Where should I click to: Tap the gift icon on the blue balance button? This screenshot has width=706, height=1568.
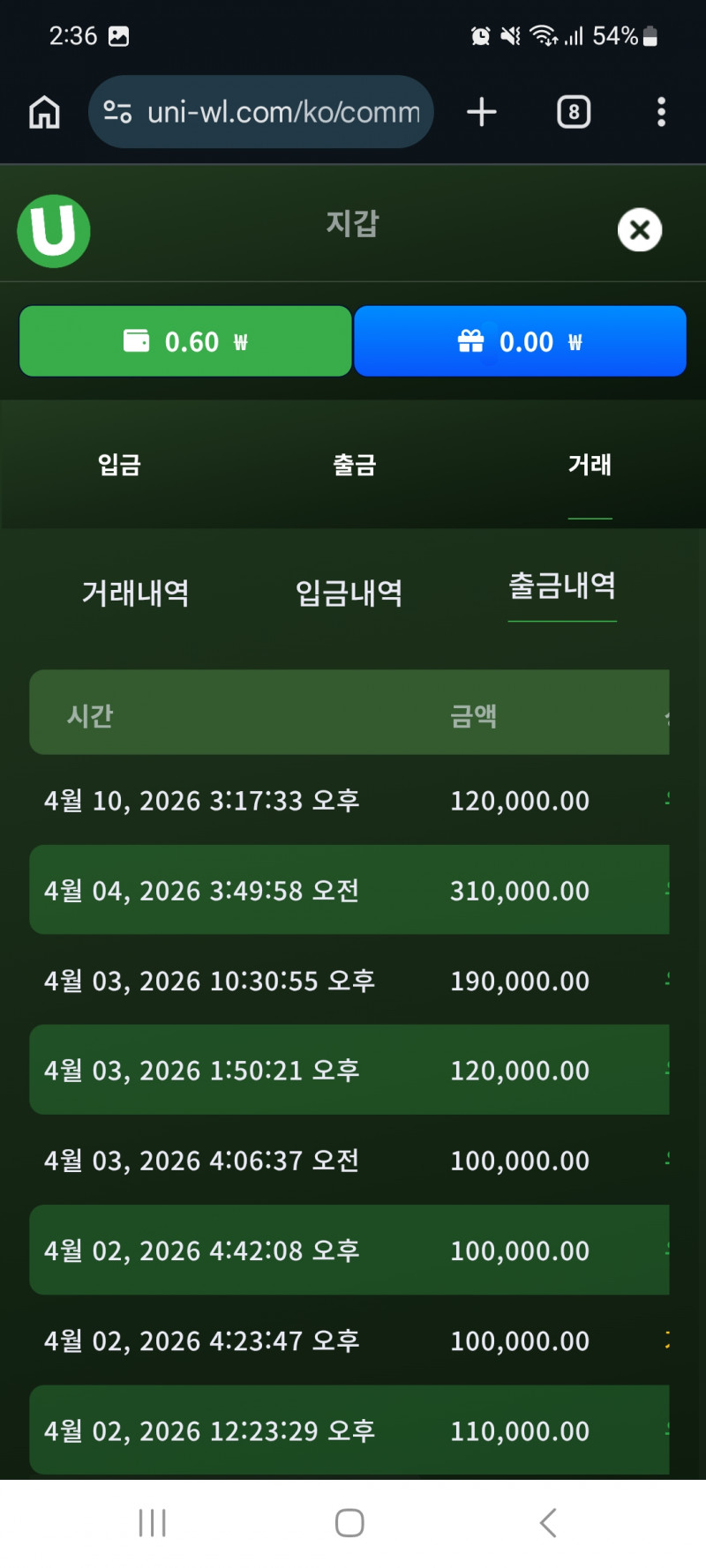click(470, 340)
